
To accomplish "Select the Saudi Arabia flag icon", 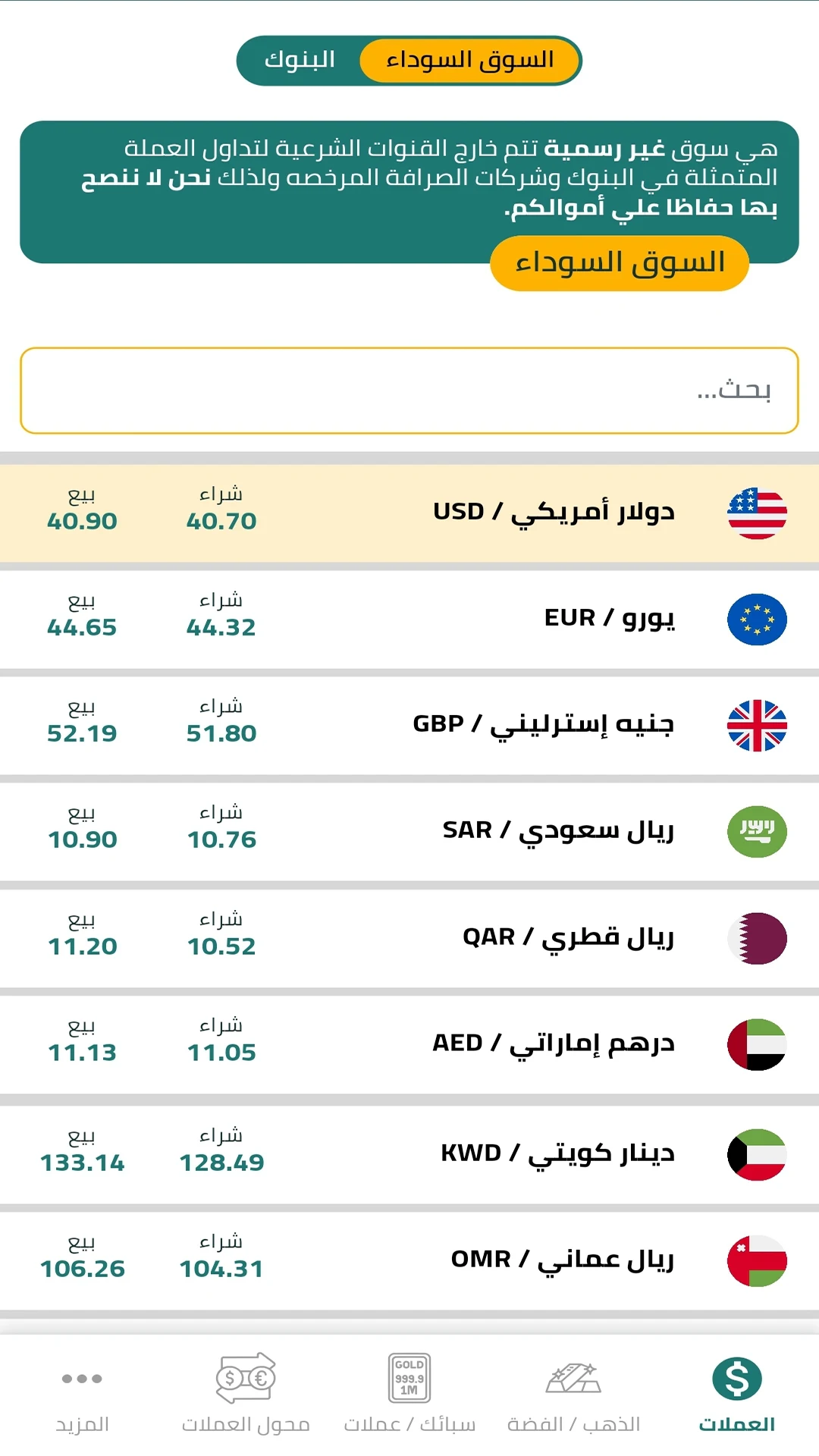I will pos(756,831).
